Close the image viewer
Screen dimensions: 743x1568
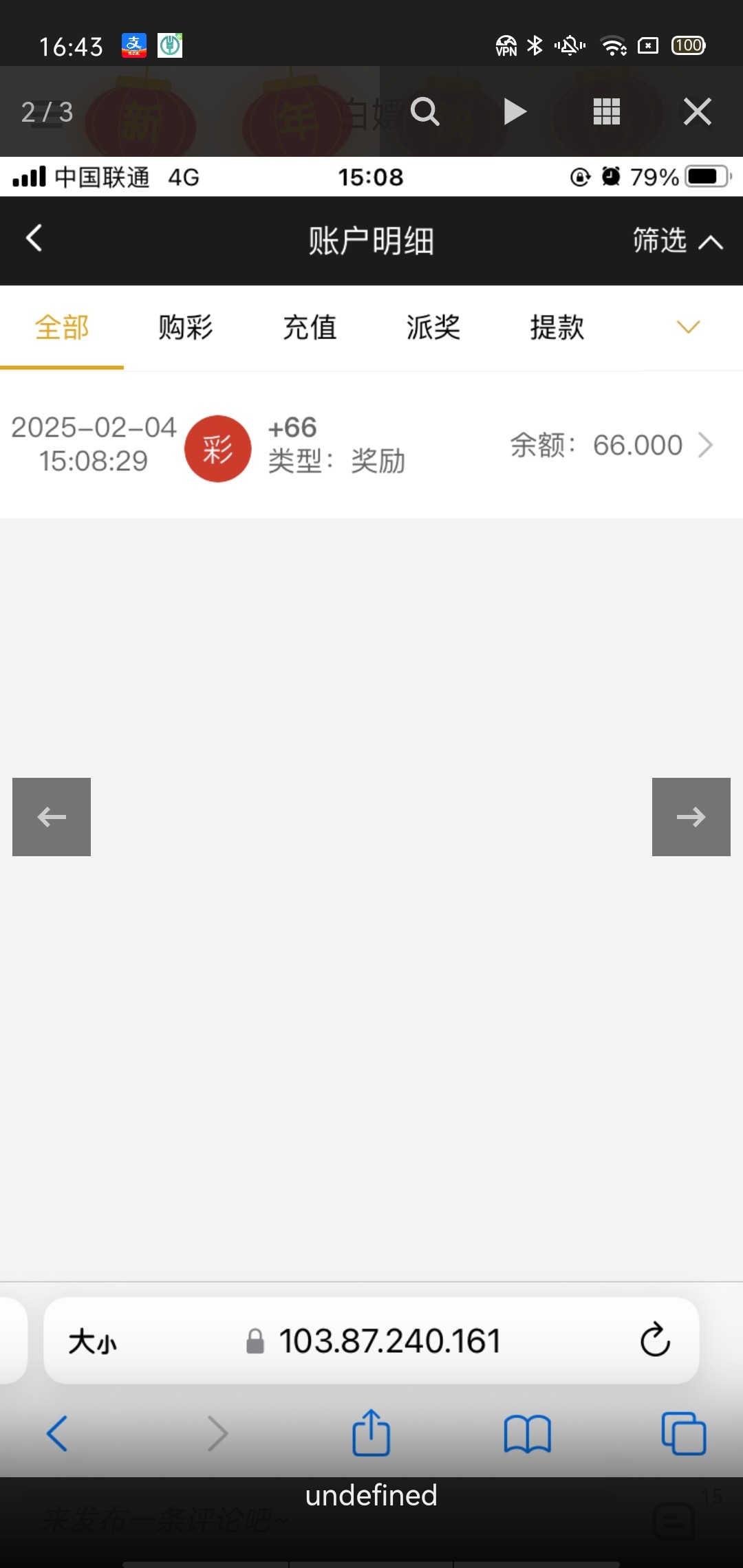pos(697,111)
